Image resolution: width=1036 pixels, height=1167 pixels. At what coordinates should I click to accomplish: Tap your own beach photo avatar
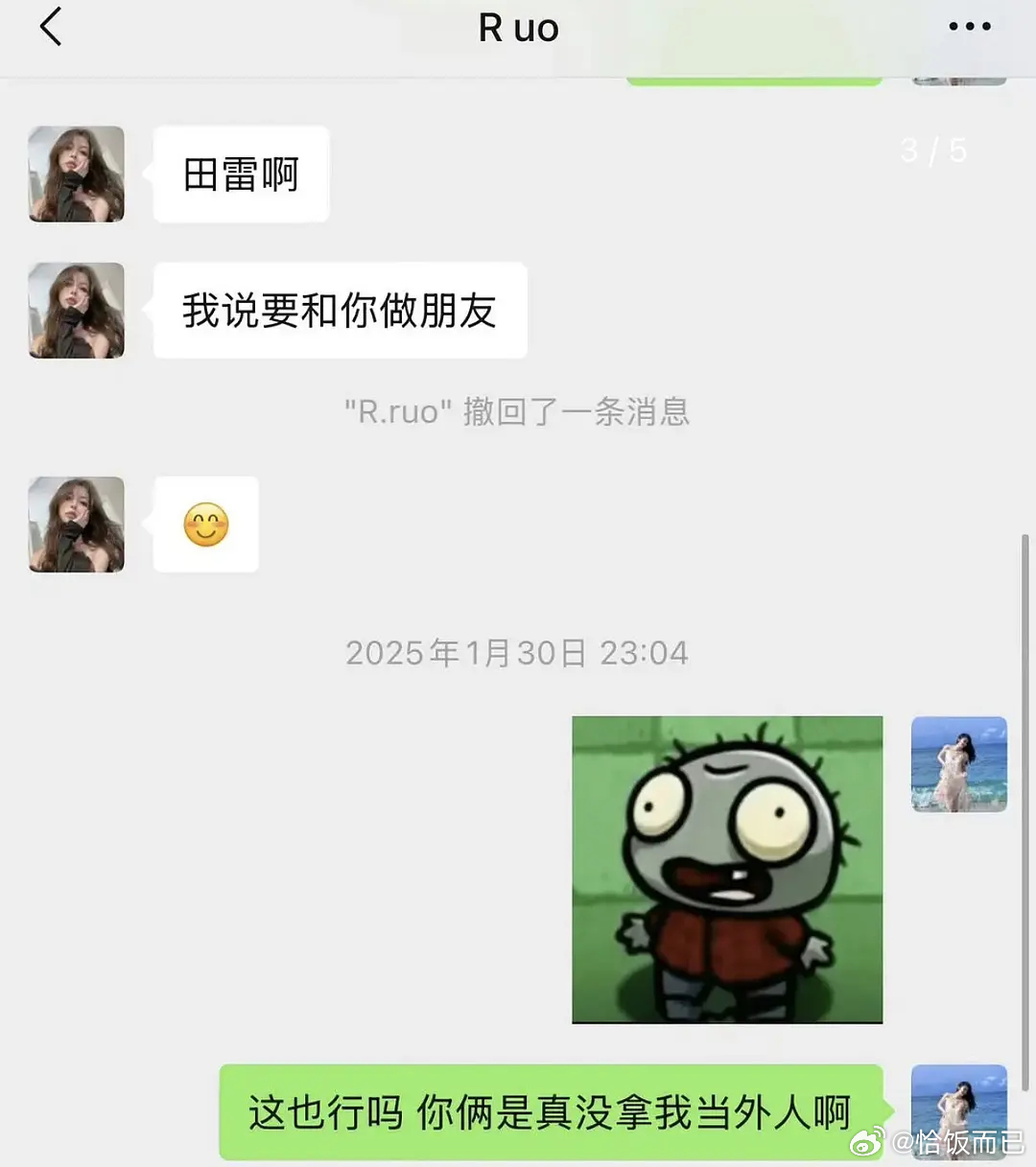pyautogui.click(x=958, y=1111)
